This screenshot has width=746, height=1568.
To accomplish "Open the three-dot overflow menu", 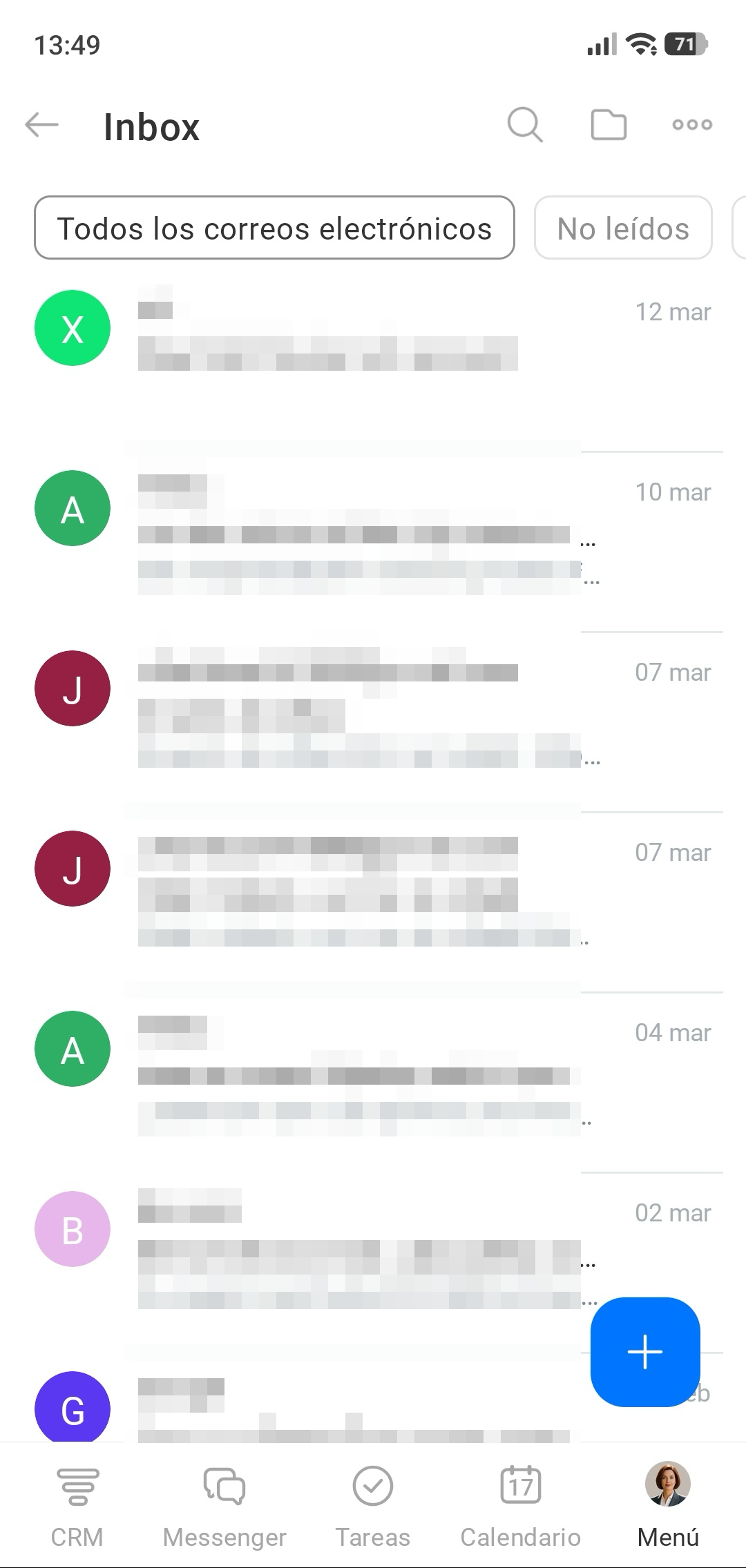I will point(692,125).
